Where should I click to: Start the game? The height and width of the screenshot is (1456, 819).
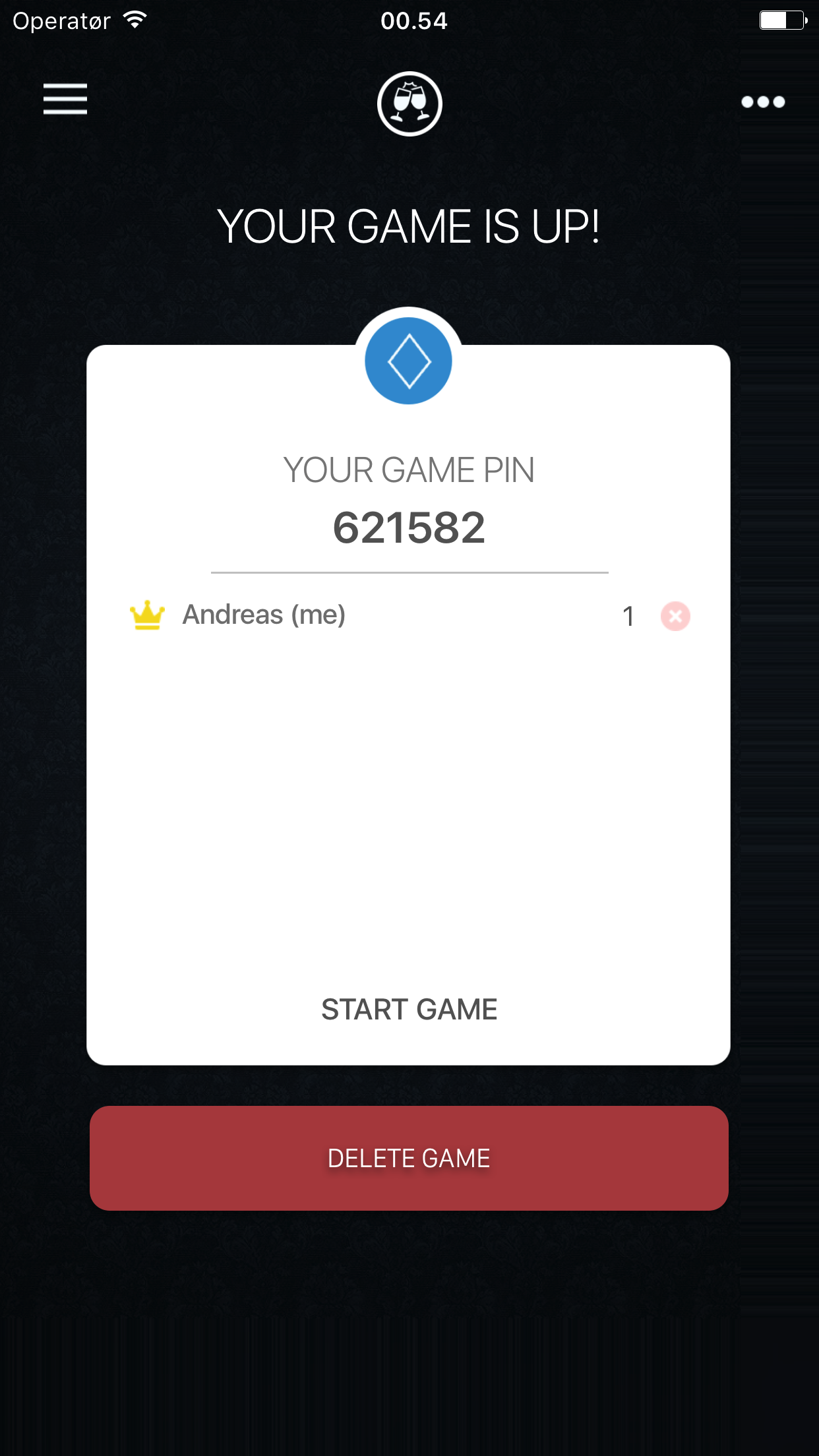tap(409, 1010)
